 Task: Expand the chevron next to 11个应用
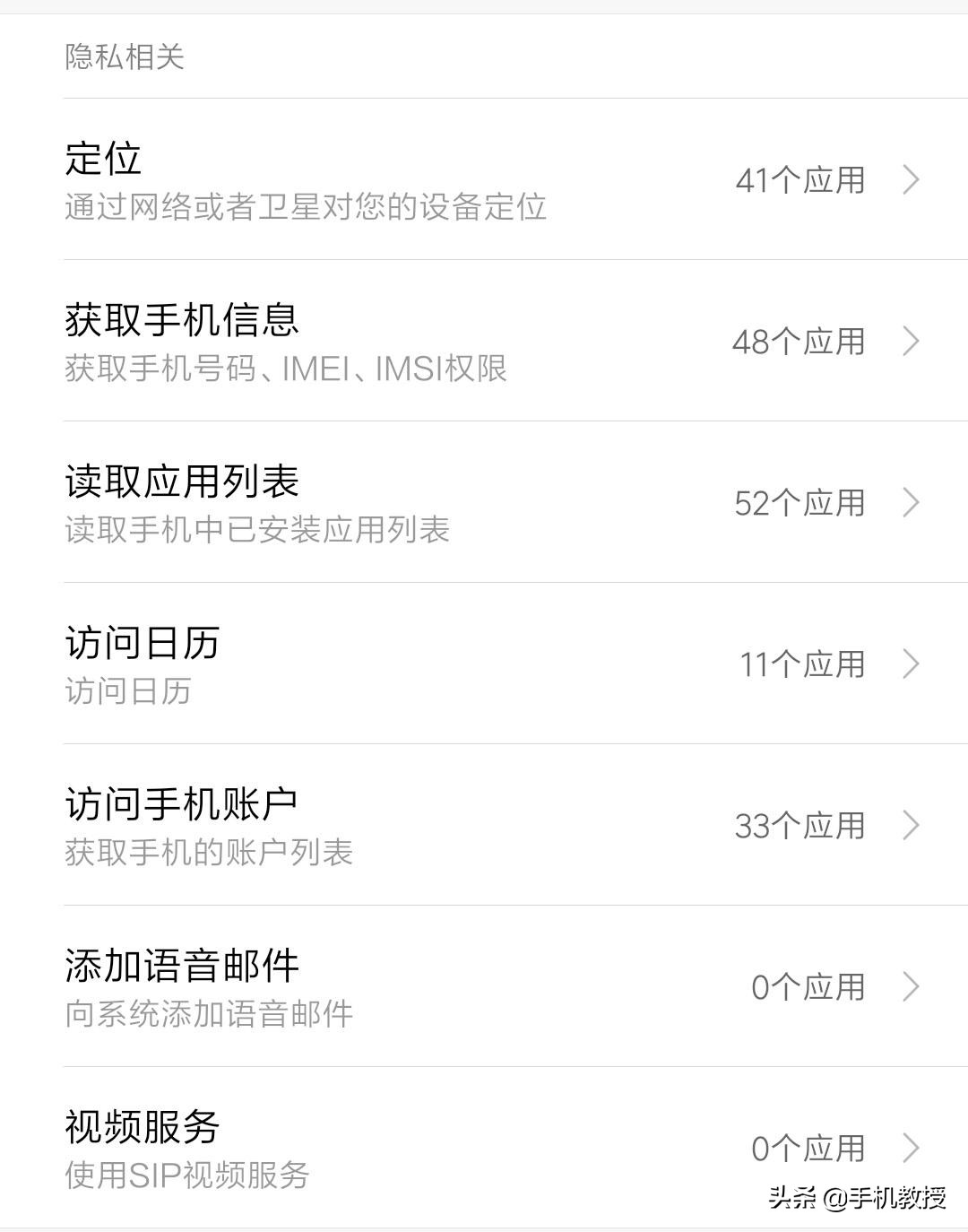(x=912, y=664)
